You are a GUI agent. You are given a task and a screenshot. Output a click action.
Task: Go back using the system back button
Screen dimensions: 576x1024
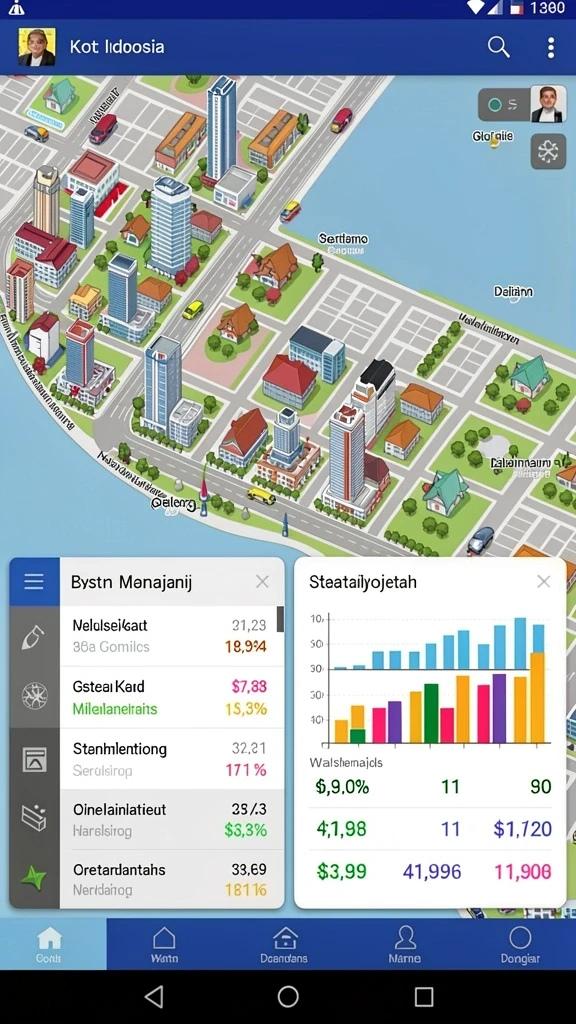pos(153,997)
